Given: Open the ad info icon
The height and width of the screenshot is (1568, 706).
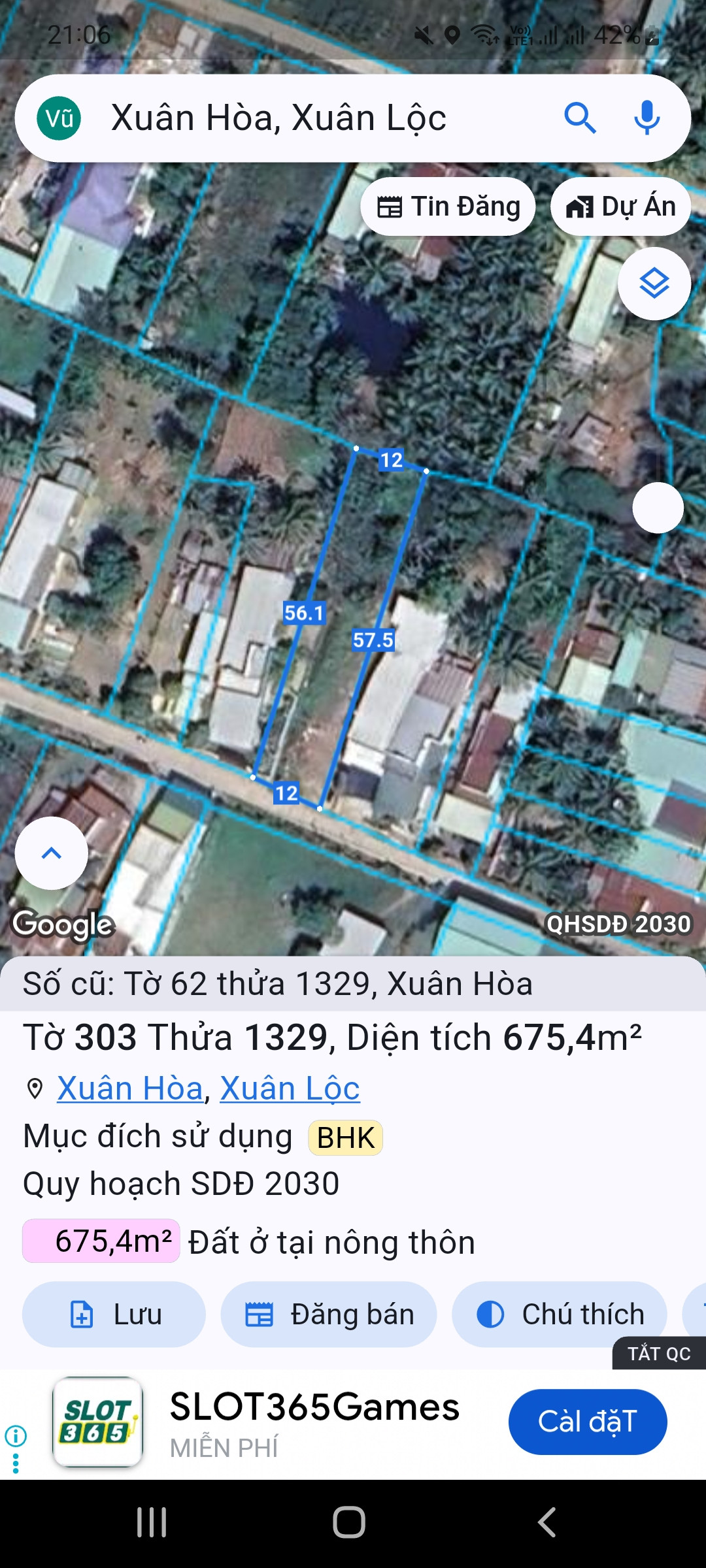Looking at the screenshot, I should tap(16, 1436).
